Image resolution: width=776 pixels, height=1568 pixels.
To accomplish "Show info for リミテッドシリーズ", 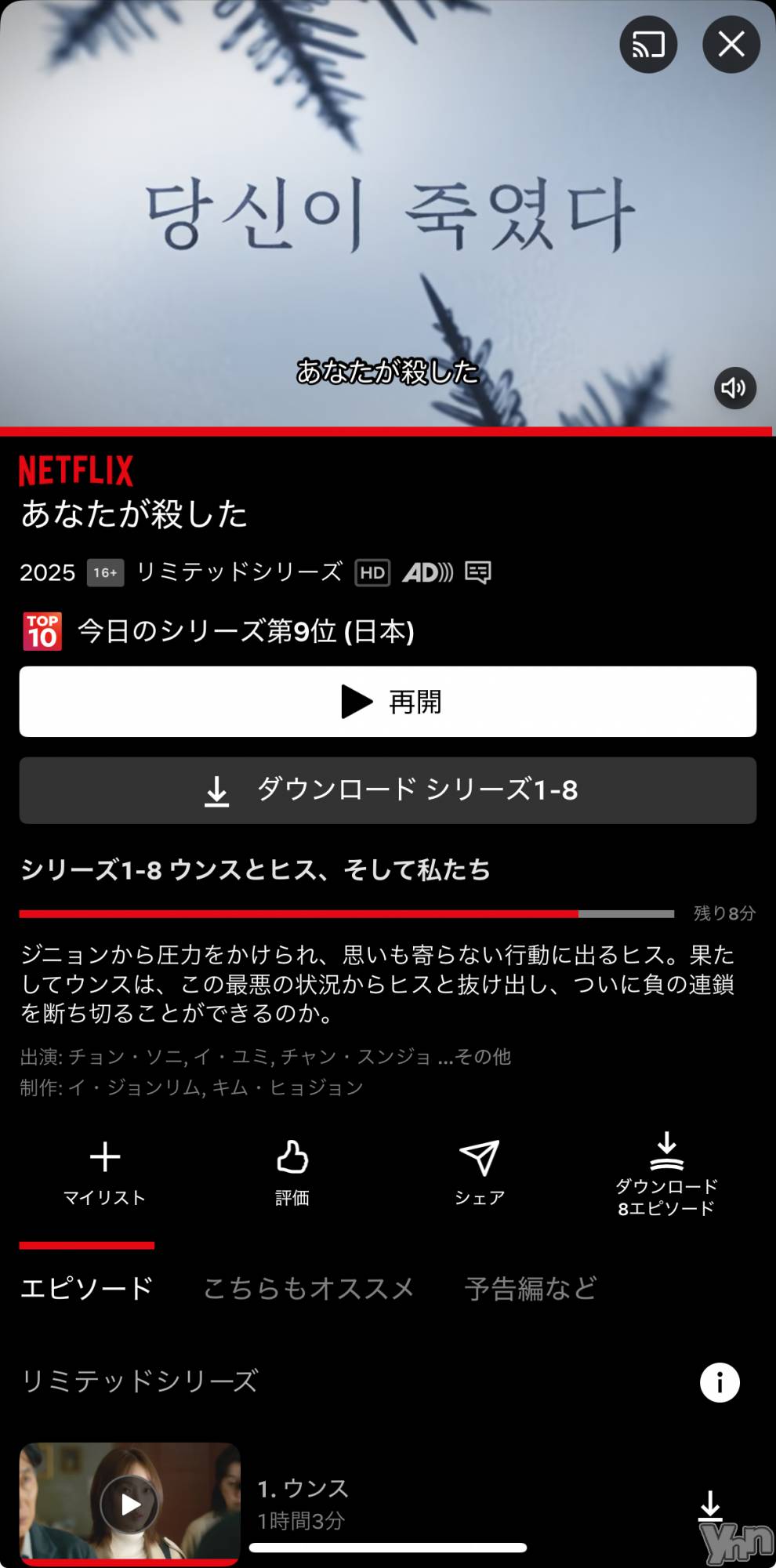I will 720,1381.
